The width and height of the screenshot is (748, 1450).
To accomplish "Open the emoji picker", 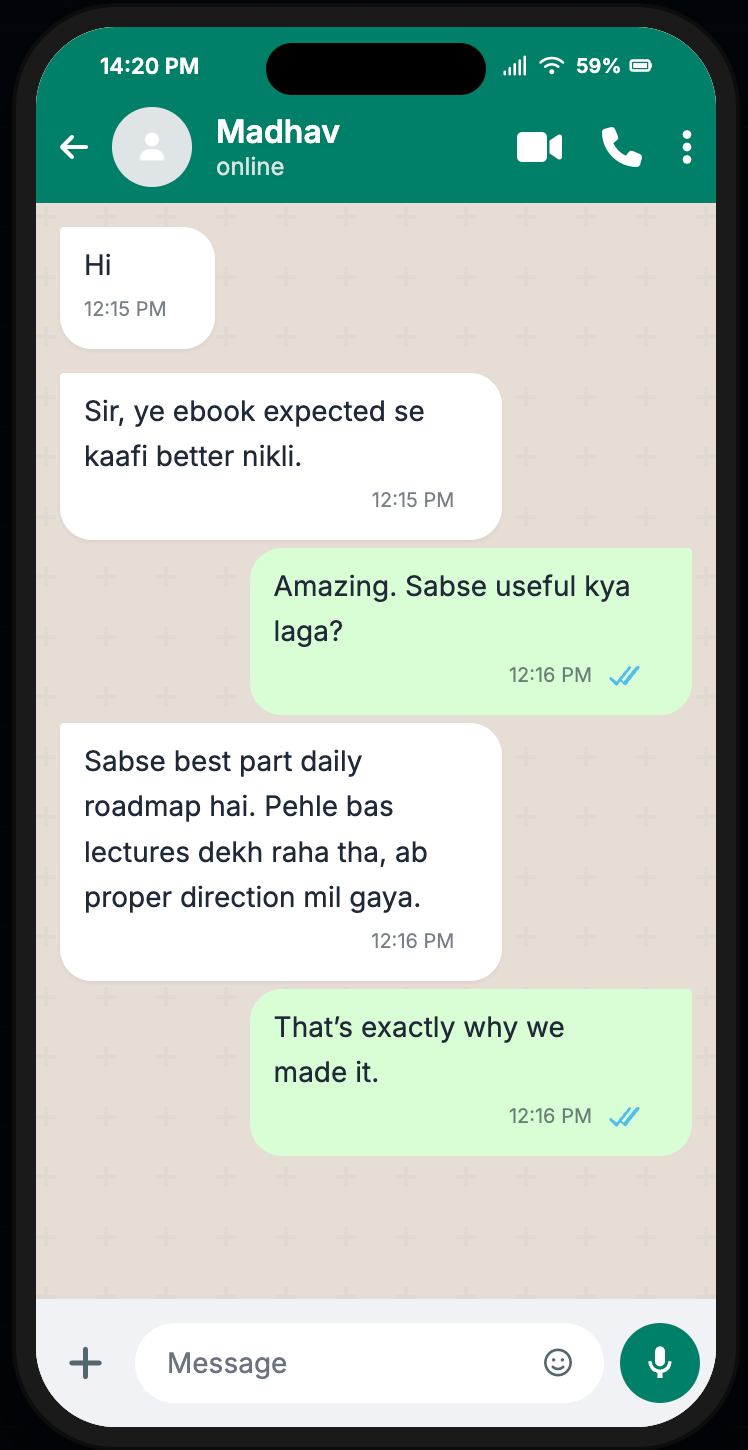I will coord(558,1363).
